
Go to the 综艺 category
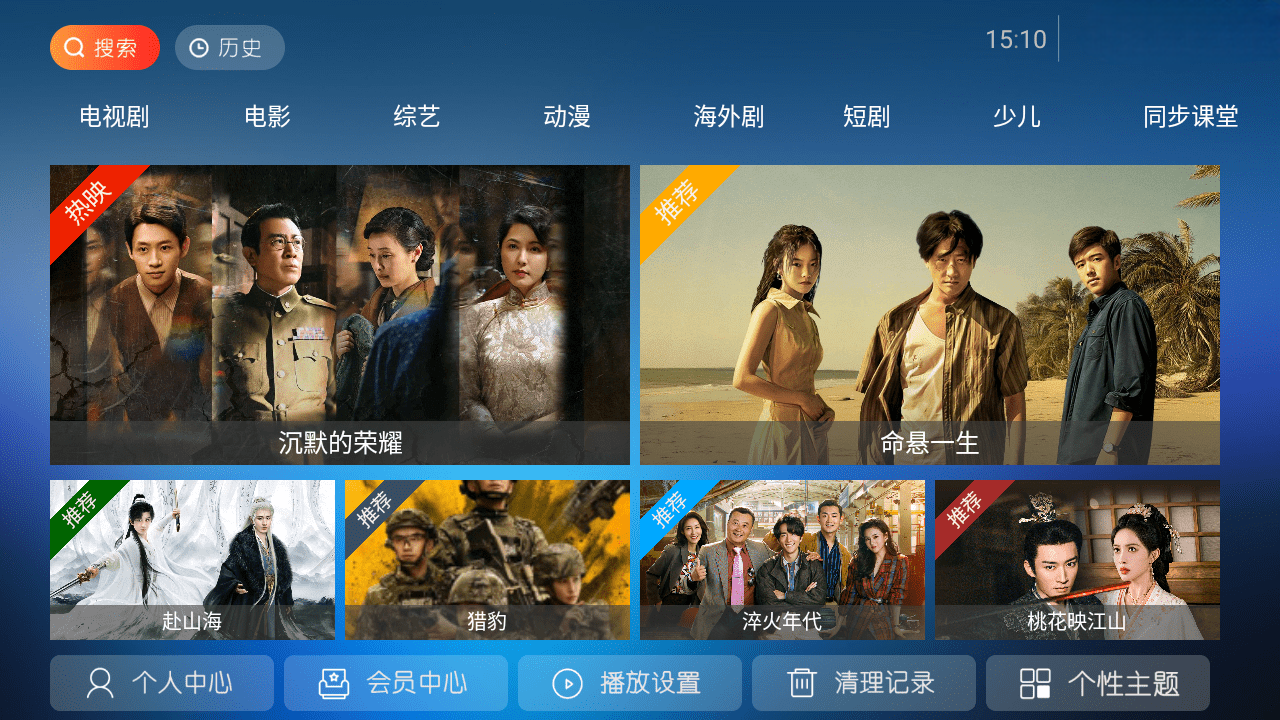pyautogui.click(x=417, y=117)
